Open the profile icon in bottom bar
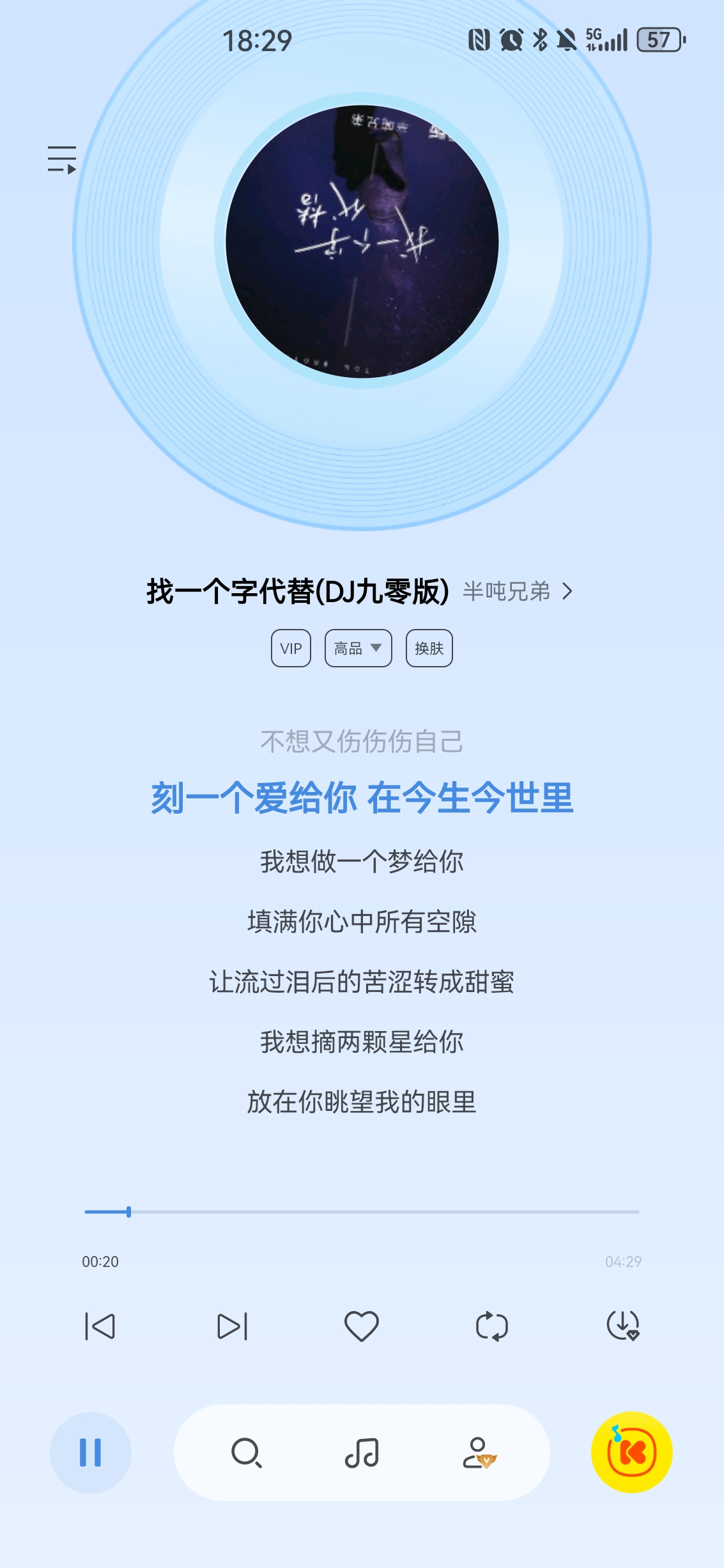 coord(481,1453)
